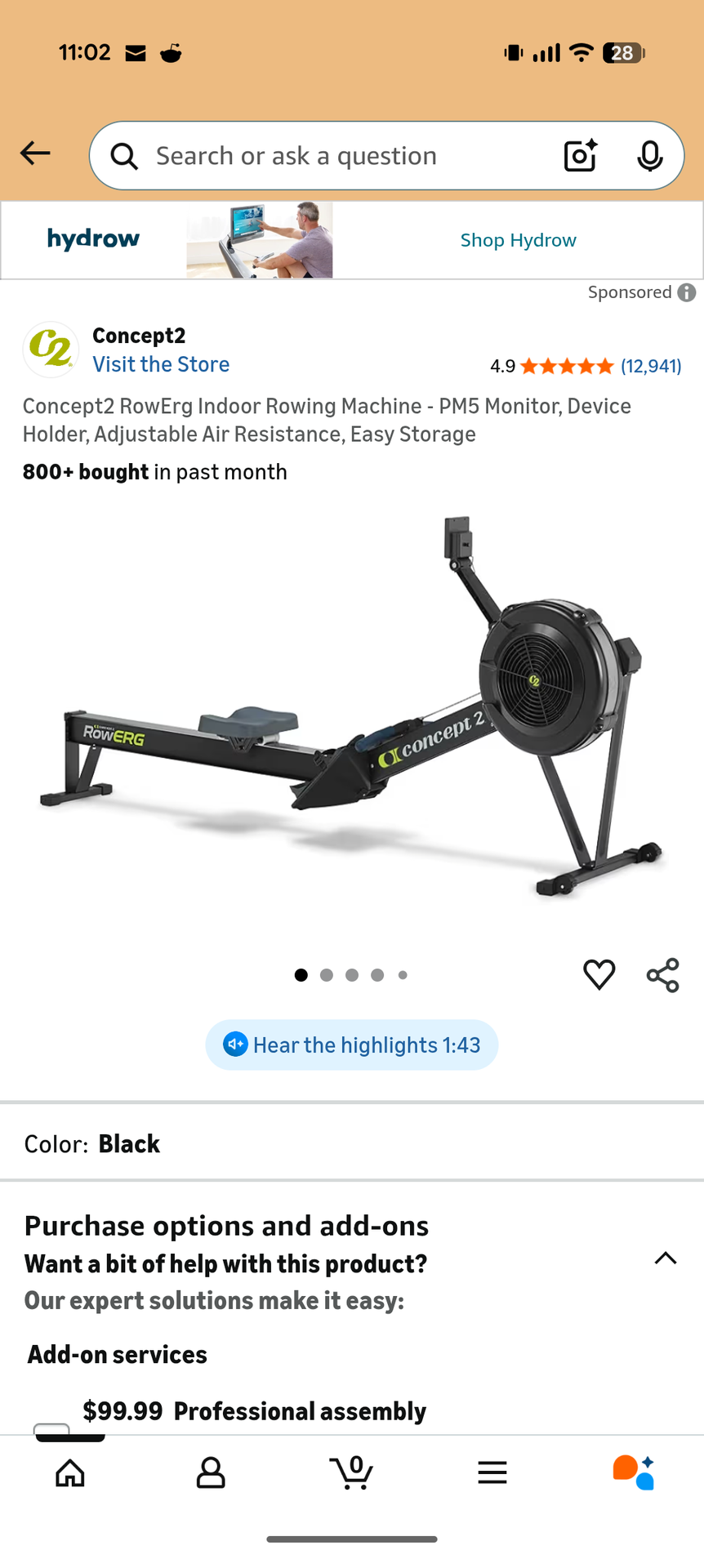Screen dimensions: 704x1568
Task: Share this product
Action: 662,975
